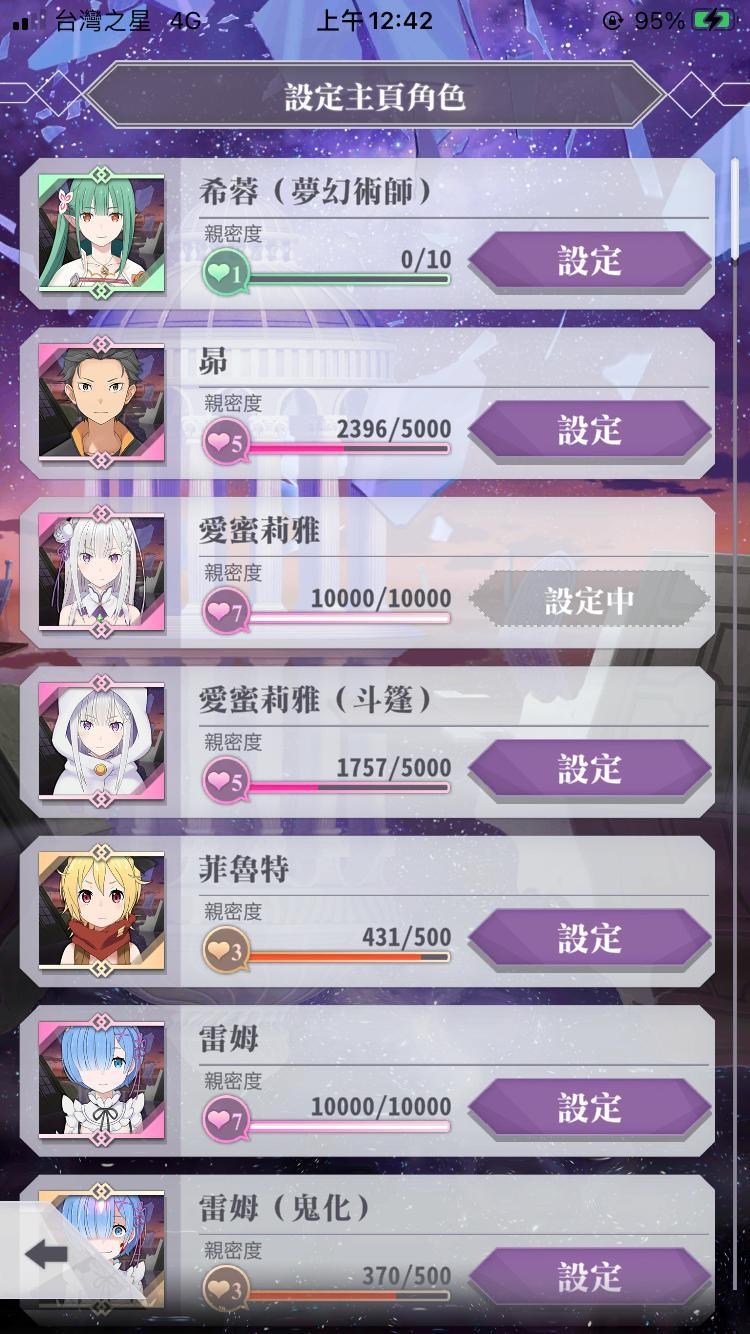Set 雷姆（鬼化）as main character
The height and width of the screenshot is (1334, 750).
point(589,1277)
